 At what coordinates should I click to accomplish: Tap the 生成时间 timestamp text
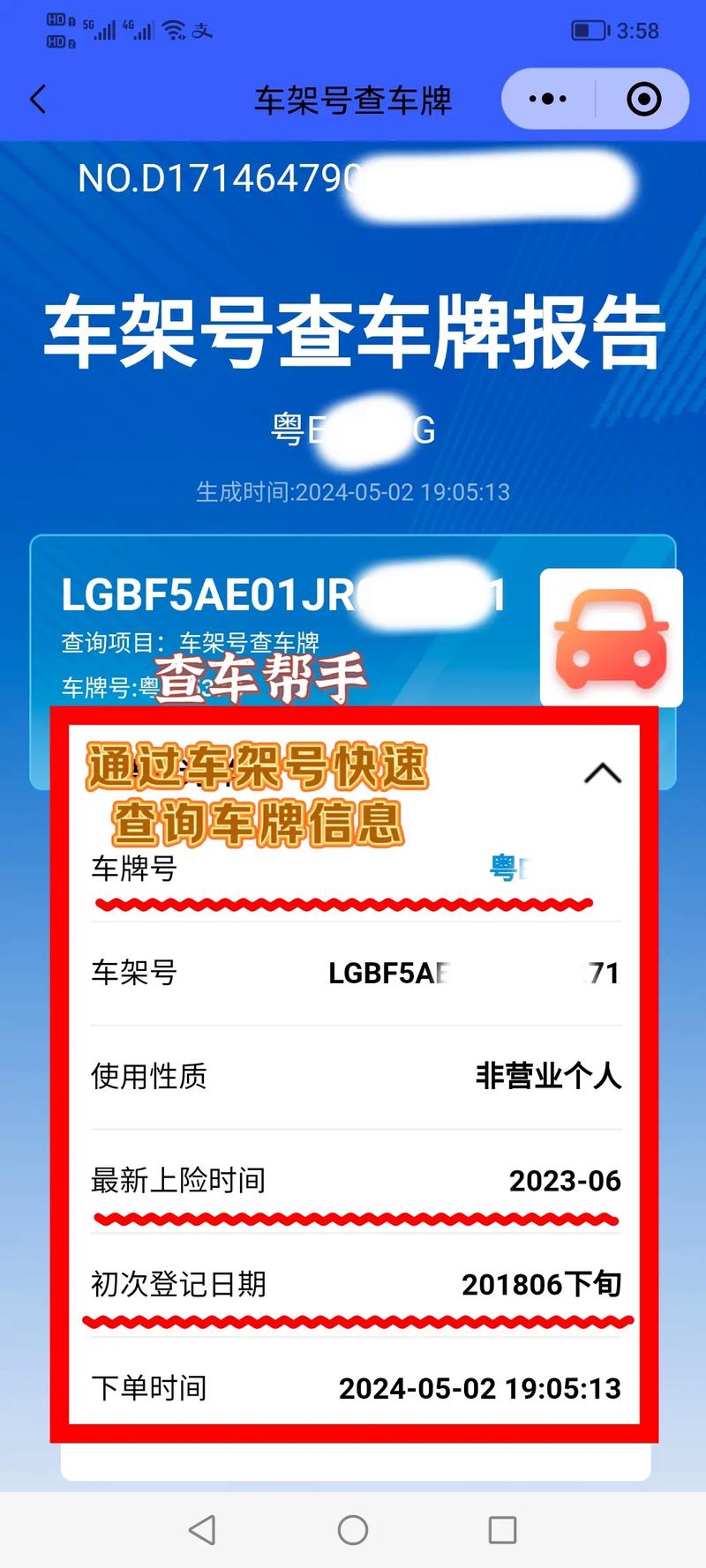click(x=353, y=492)
